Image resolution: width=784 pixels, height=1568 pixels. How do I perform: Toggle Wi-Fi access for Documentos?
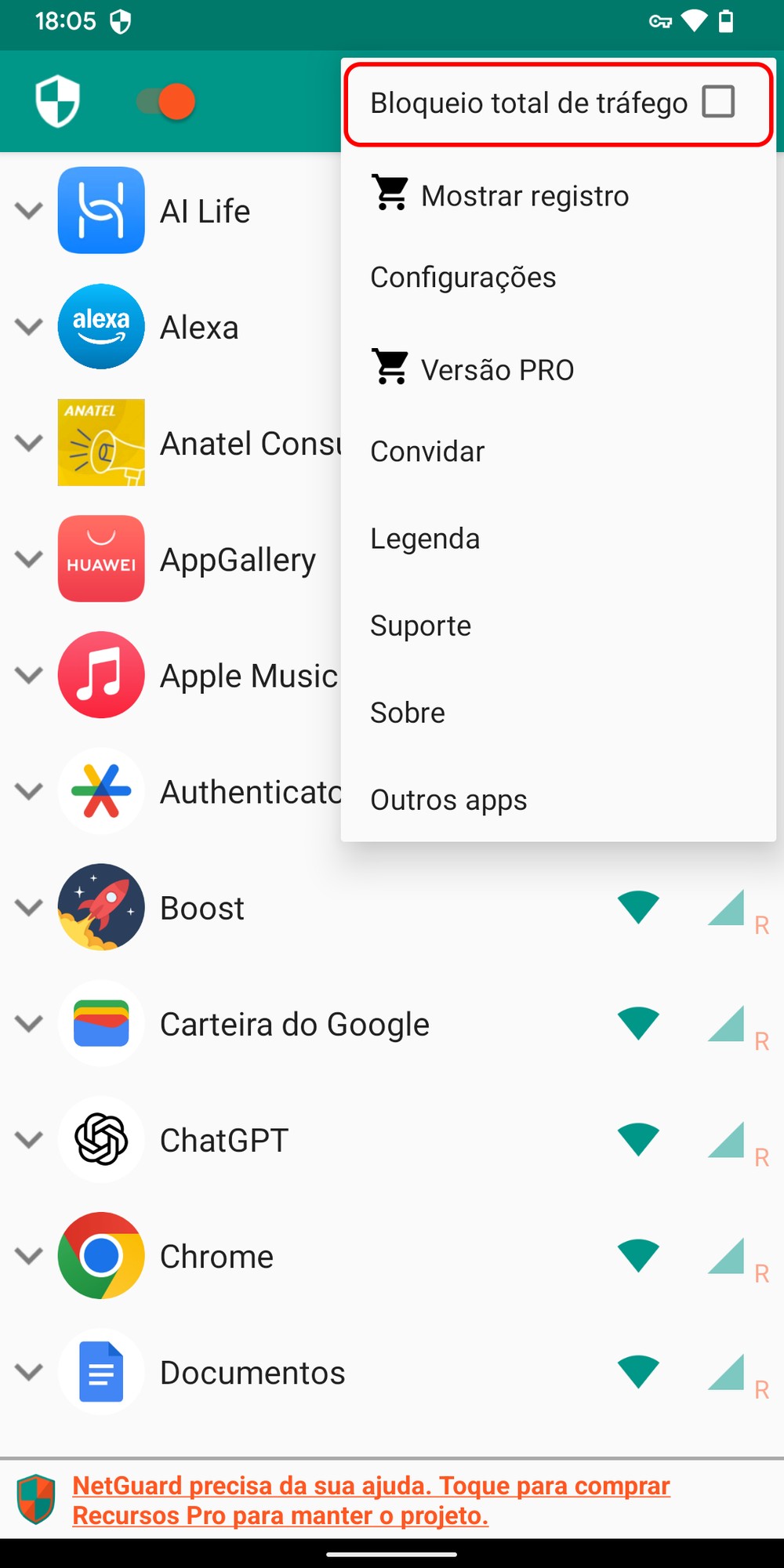pyautogui.click(x=638, y=1372)
